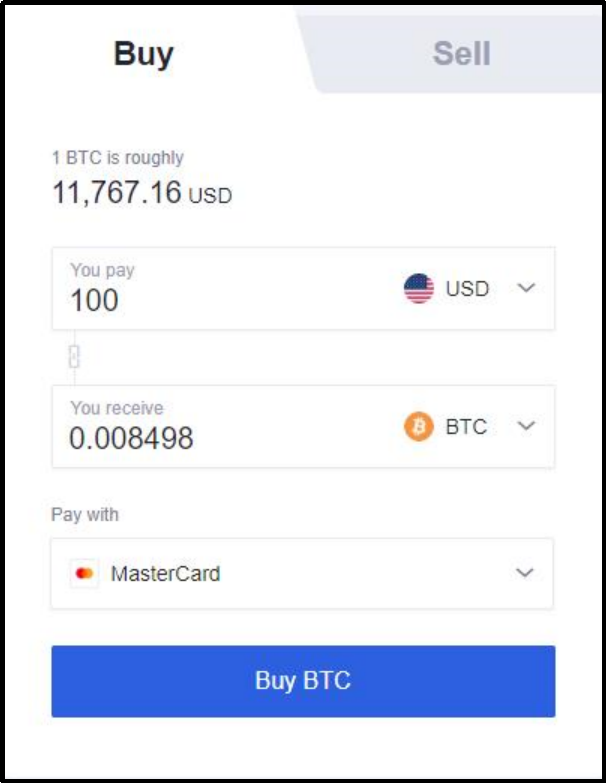Tap the Buy BTC button
The height and width of the screenshot is (783, 606).
click(303, 681)
